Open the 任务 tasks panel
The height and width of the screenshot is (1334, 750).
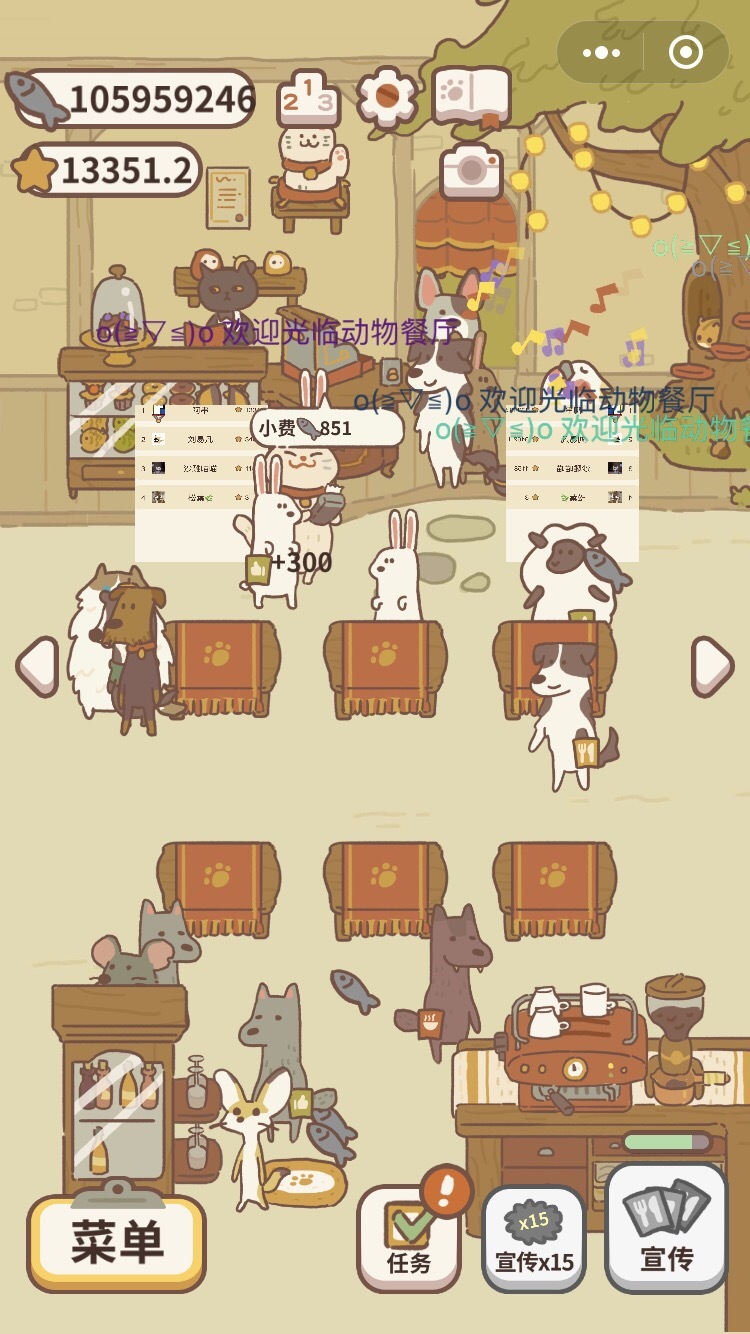[409, 1237]
